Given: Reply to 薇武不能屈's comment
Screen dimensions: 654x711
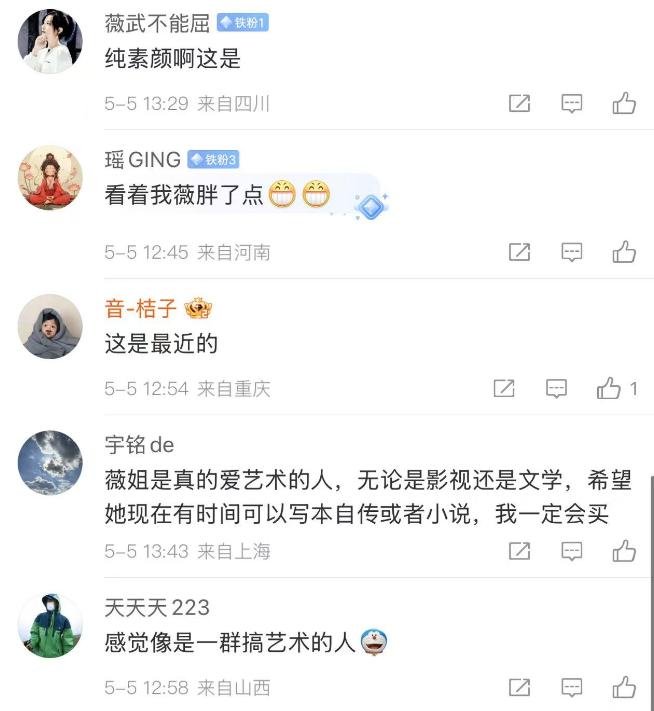Looking at the screenshot, I should (x=571, y=103).
